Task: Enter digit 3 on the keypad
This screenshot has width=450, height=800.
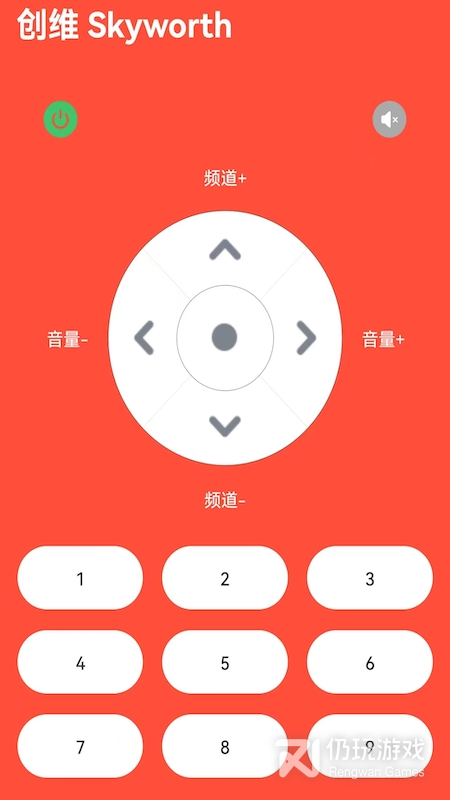Action: [x=370, y=578]
